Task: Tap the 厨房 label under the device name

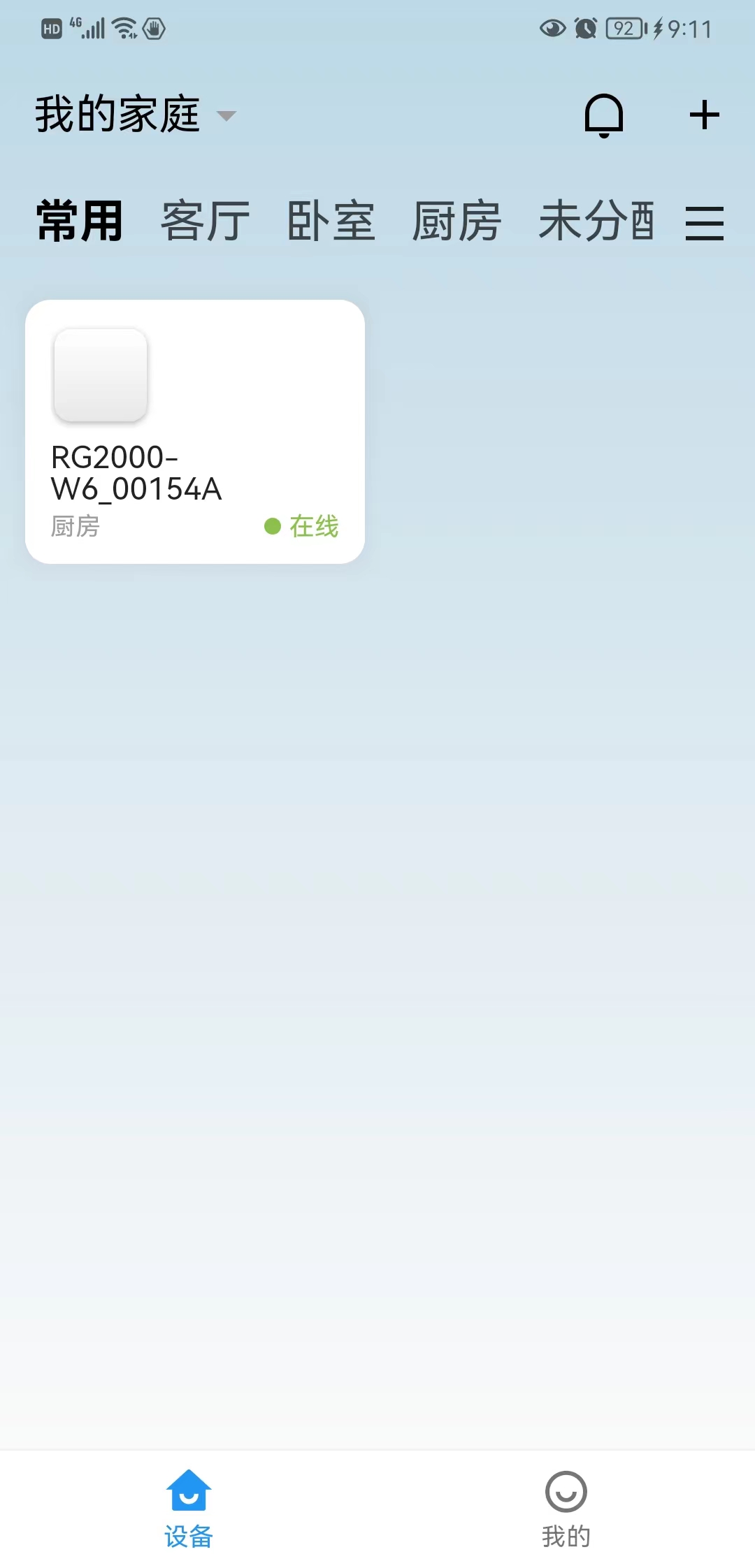Action: point(76,525)
